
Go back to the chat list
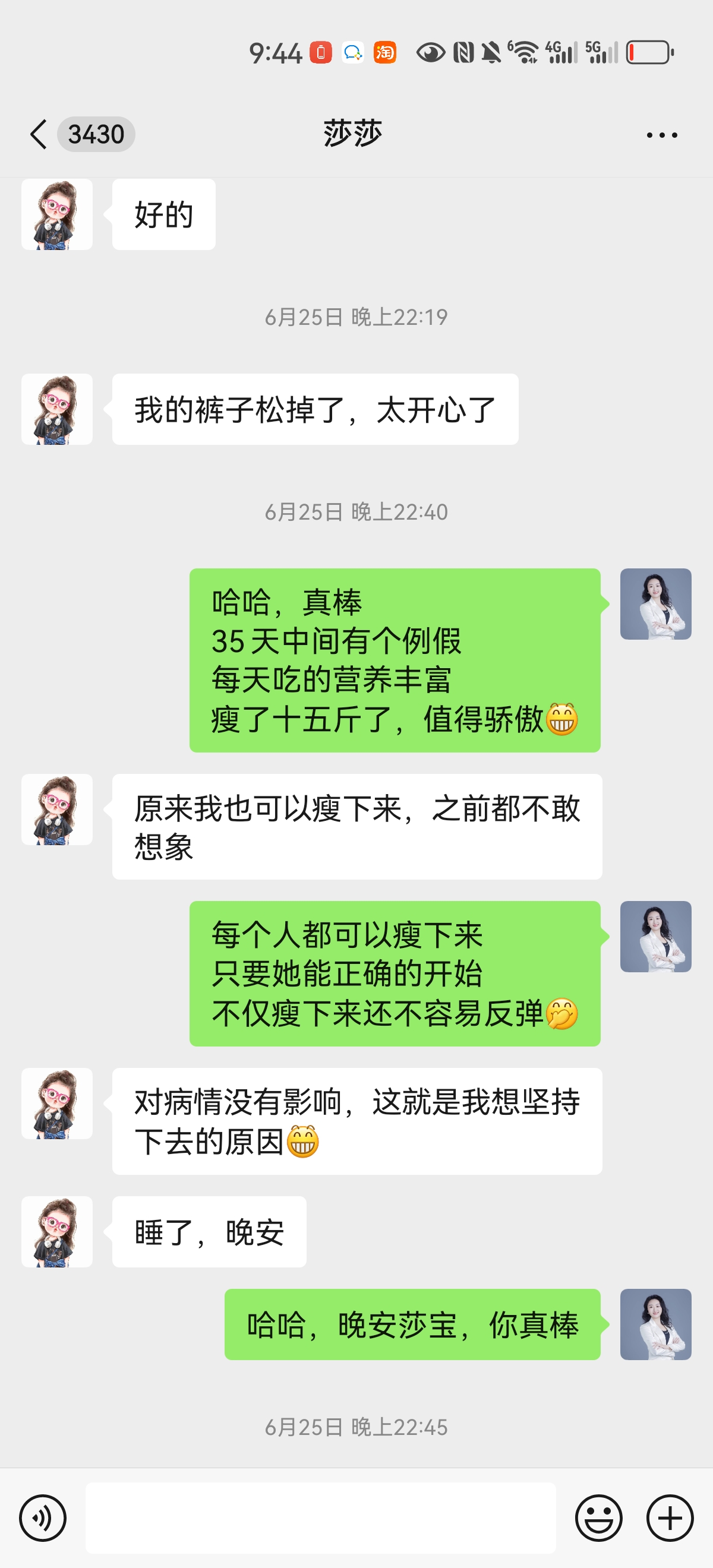pyautogui.click(x=39, y=134)
